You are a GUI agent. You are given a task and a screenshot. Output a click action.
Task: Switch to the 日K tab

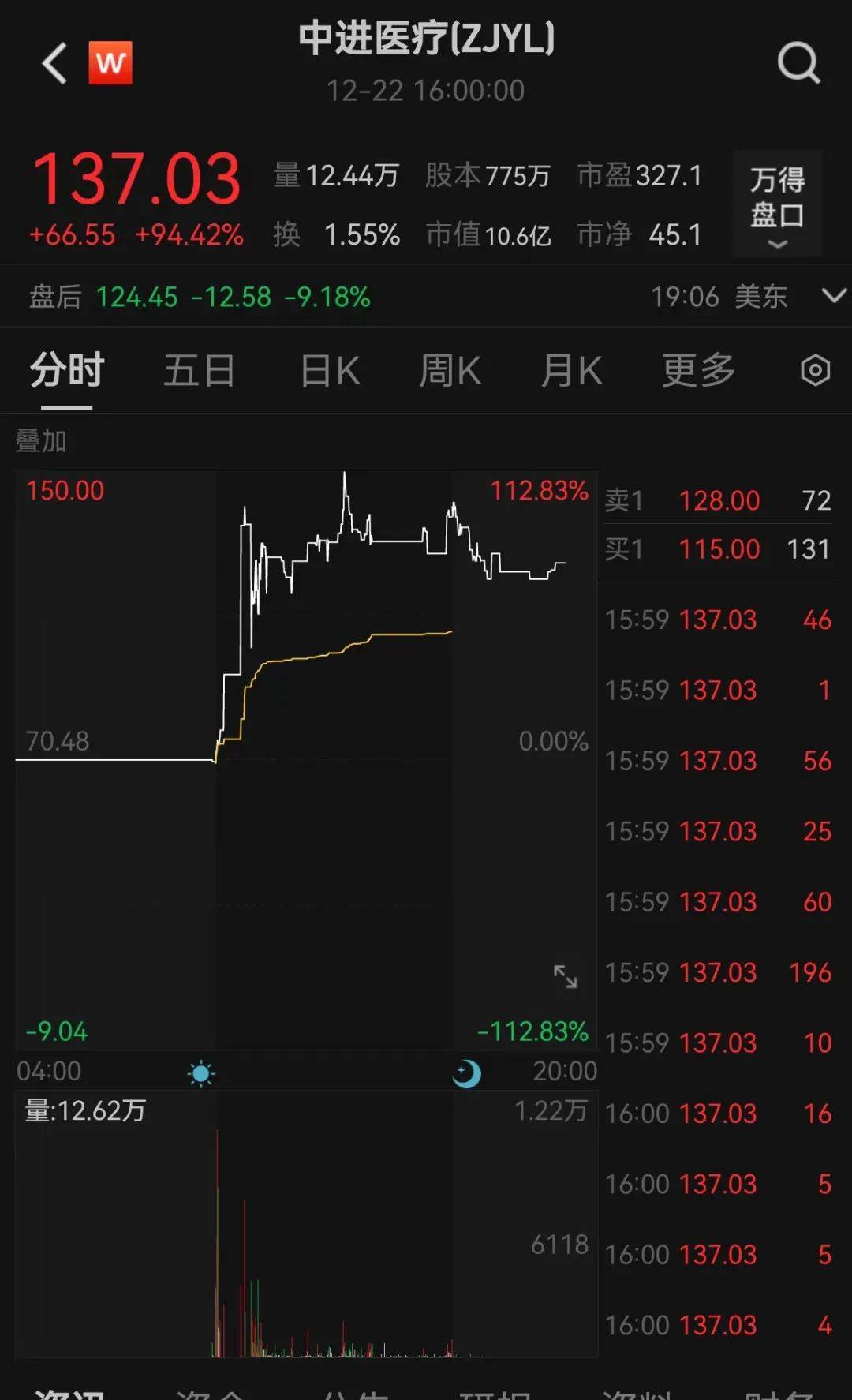330,370
